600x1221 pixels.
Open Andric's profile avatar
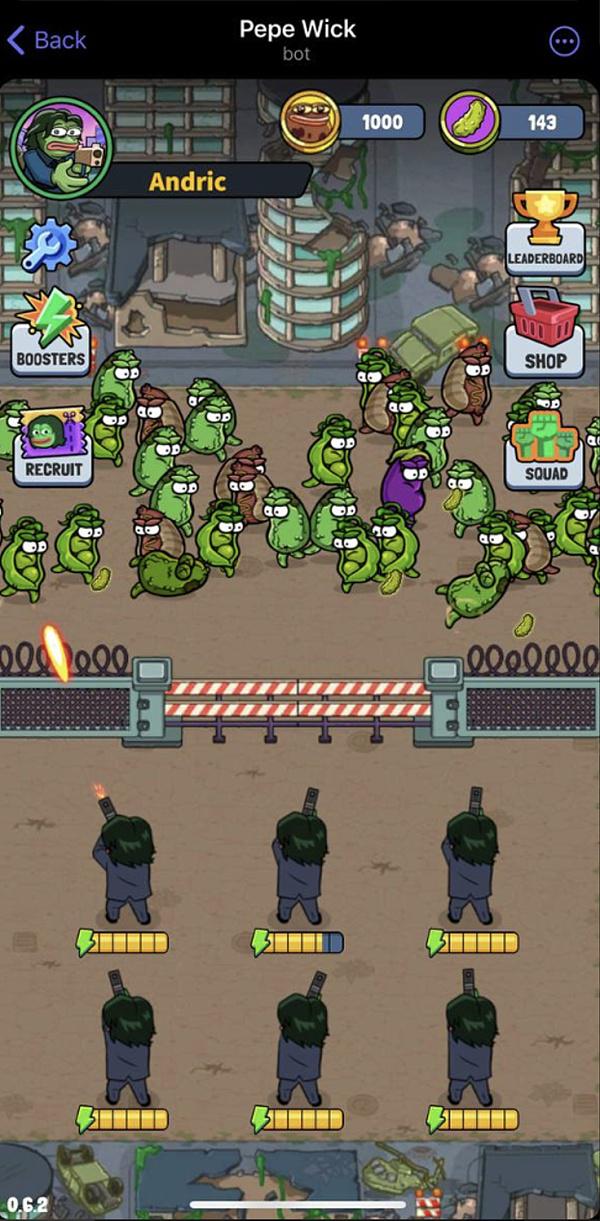click(61, 148)
